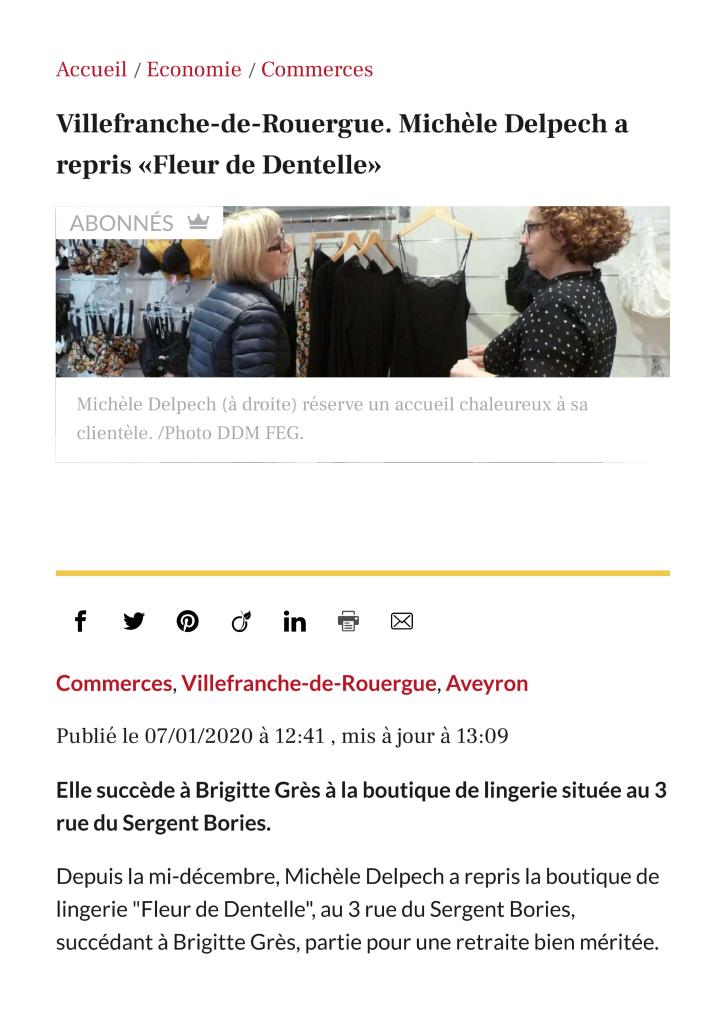Send the article by email
This screenshot has height=1023, width=724.
click(402, 621)
